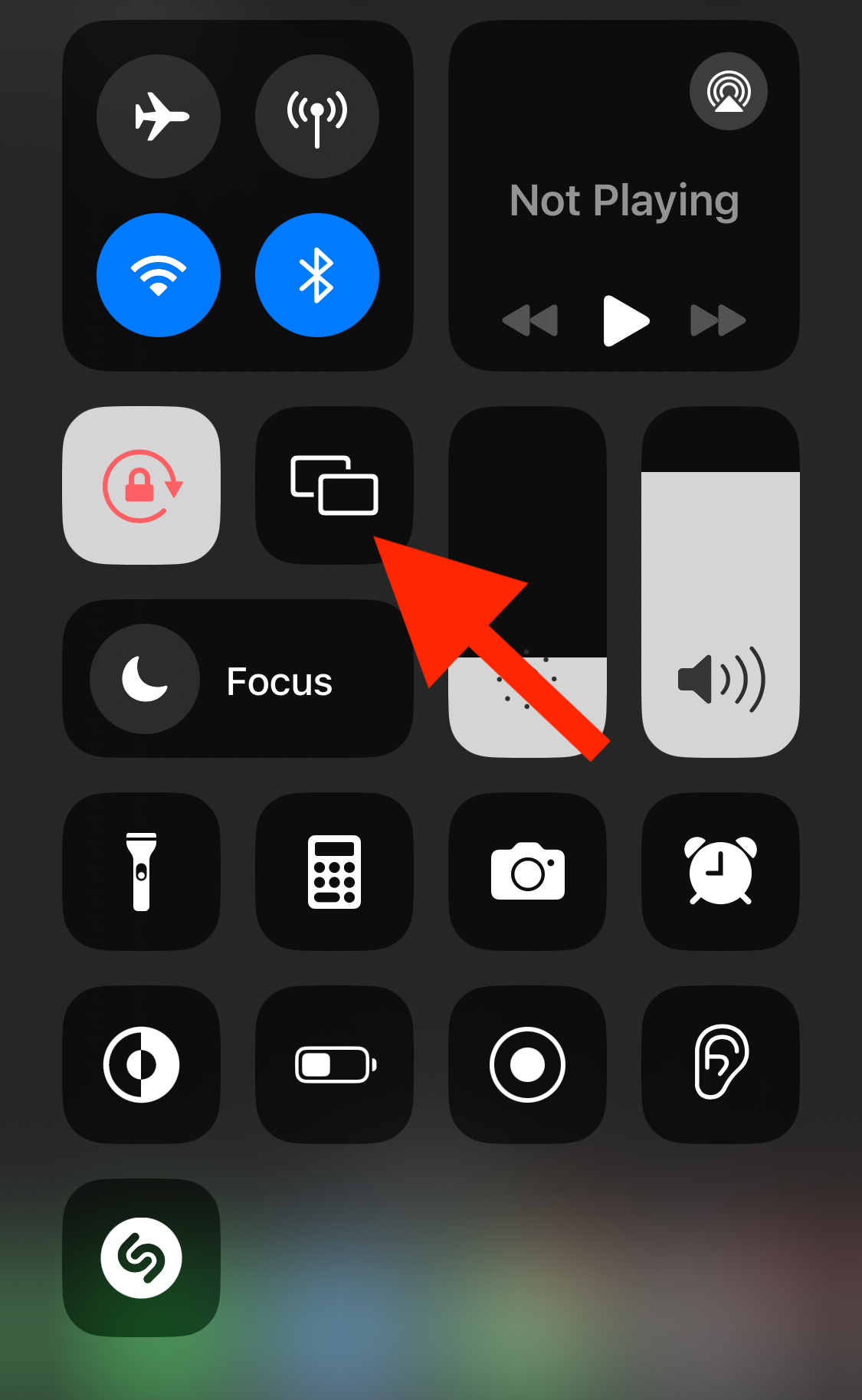Open the Calculator
This screenshot has height=1400, width=862.
(334, 872)
